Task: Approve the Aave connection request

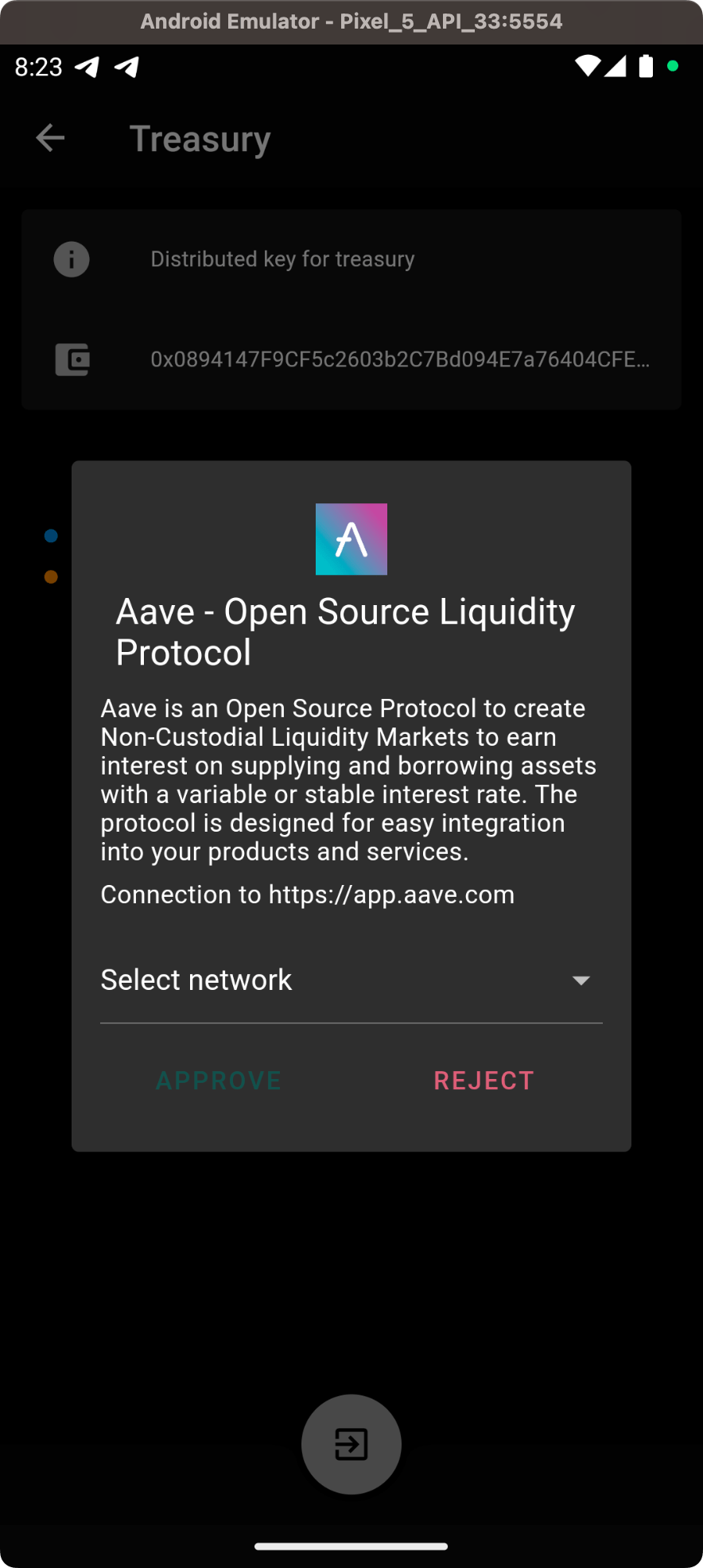Action: click(219, 1081)
